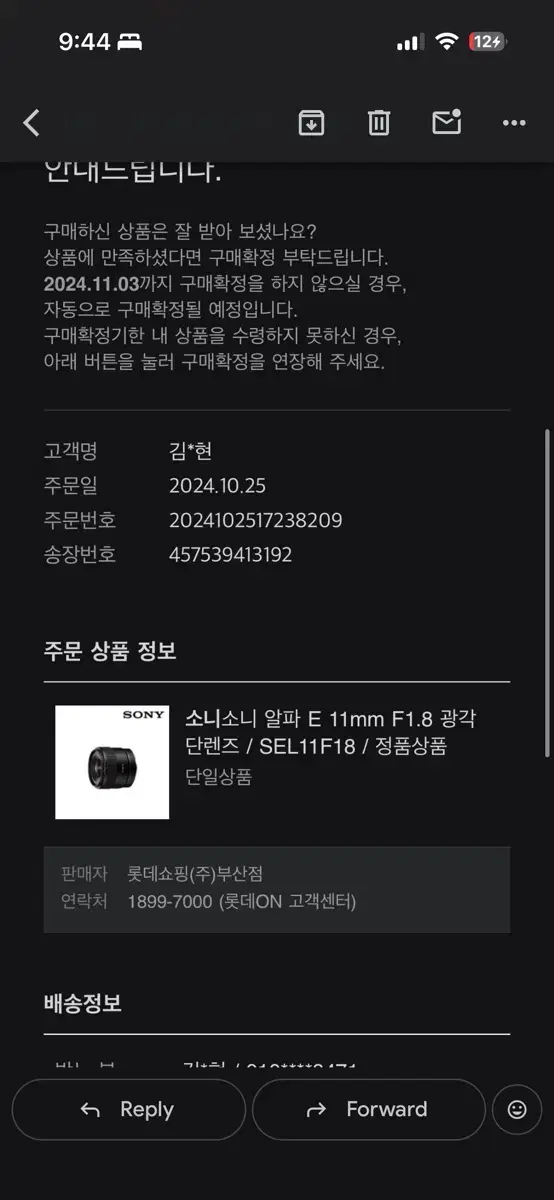Forward this email
The height and width of the screenshot is (1200, 554).
tap(367, 1109)
